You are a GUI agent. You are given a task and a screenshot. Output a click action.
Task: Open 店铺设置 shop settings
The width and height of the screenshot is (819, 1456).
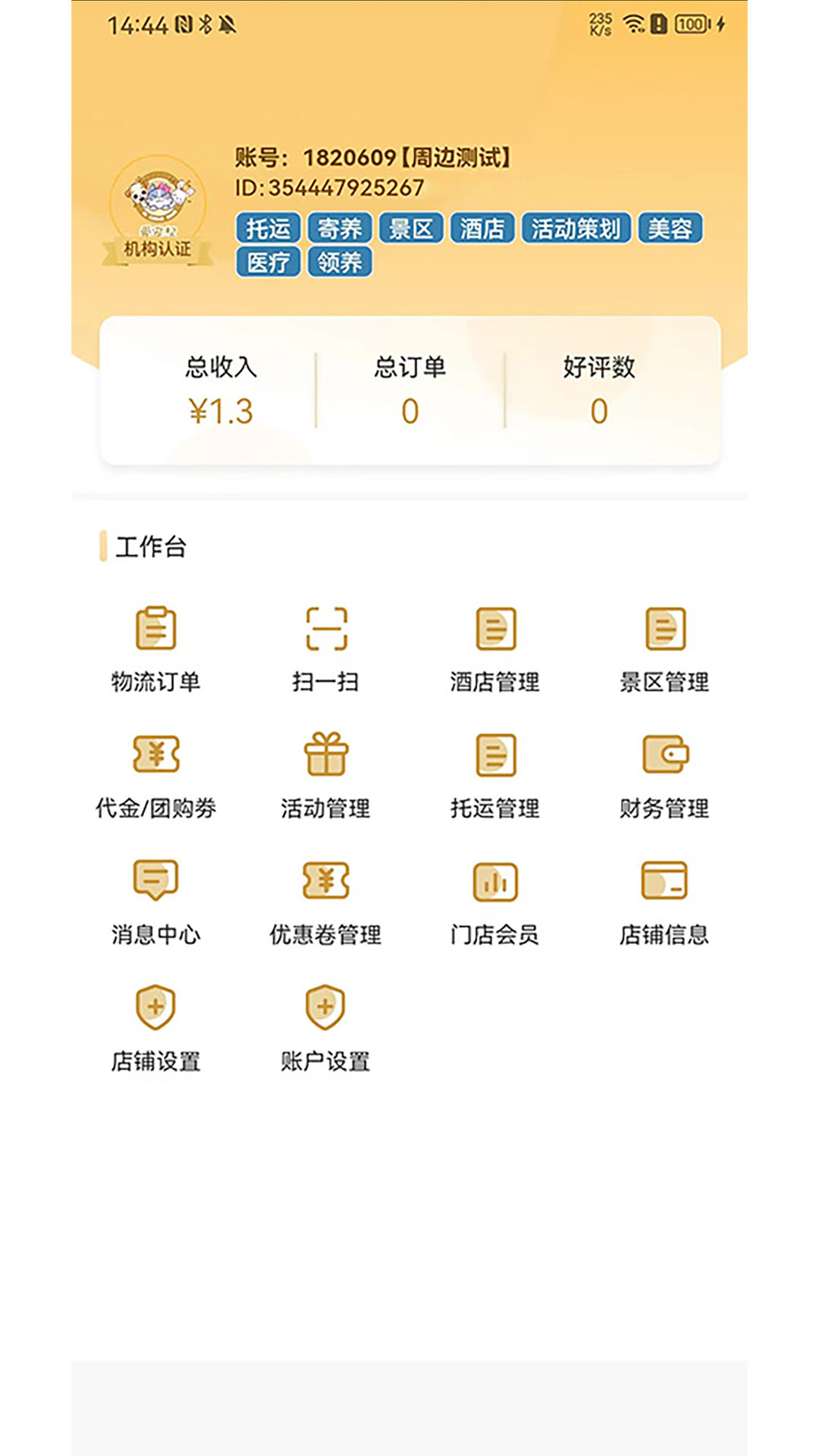tap(155, 1027)
